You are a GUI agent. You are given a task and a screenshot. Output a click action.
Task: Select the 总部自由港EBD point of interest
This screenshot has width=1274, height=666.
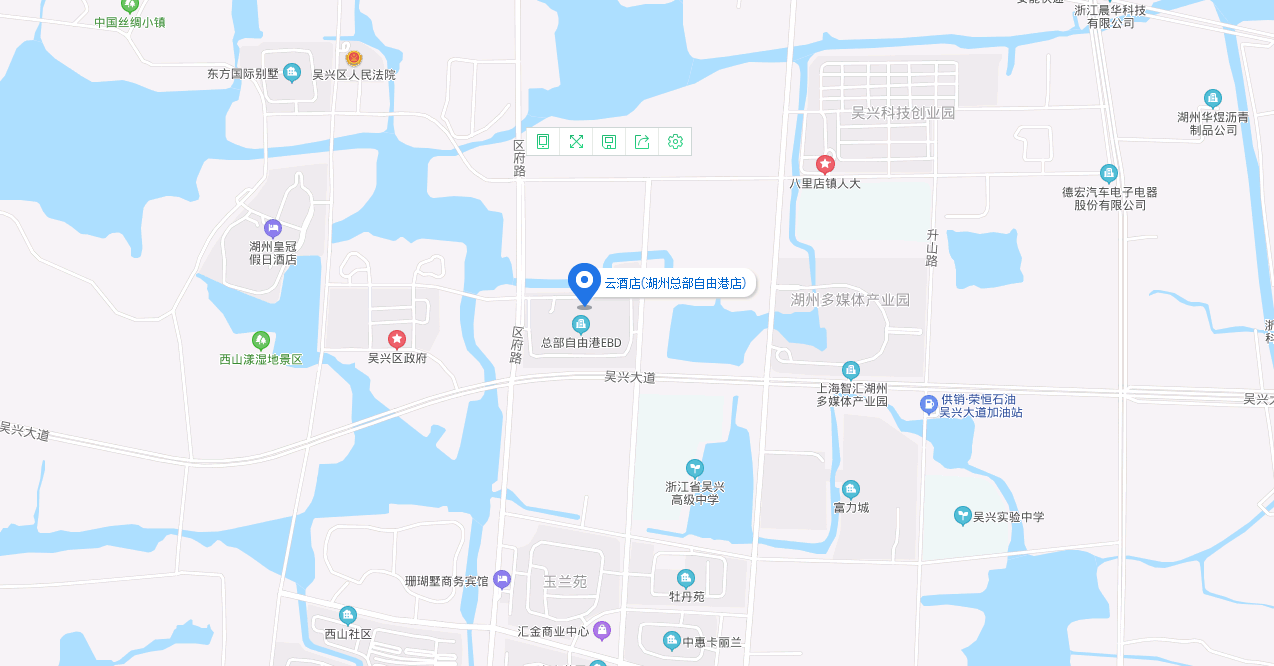tap(580, 324)
